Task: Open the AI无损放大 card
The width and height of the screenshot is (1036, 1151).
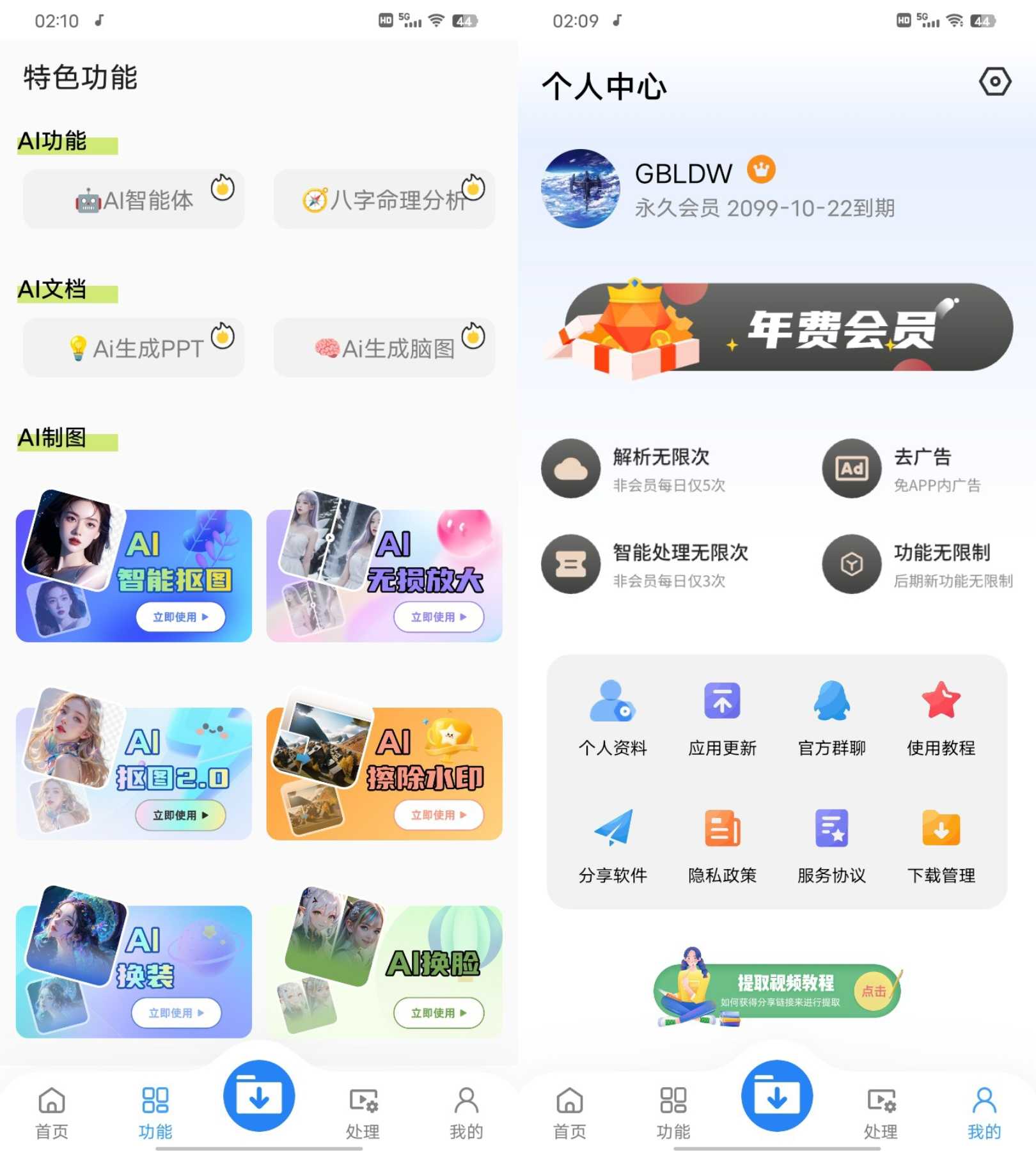Action: coord(384,575)
